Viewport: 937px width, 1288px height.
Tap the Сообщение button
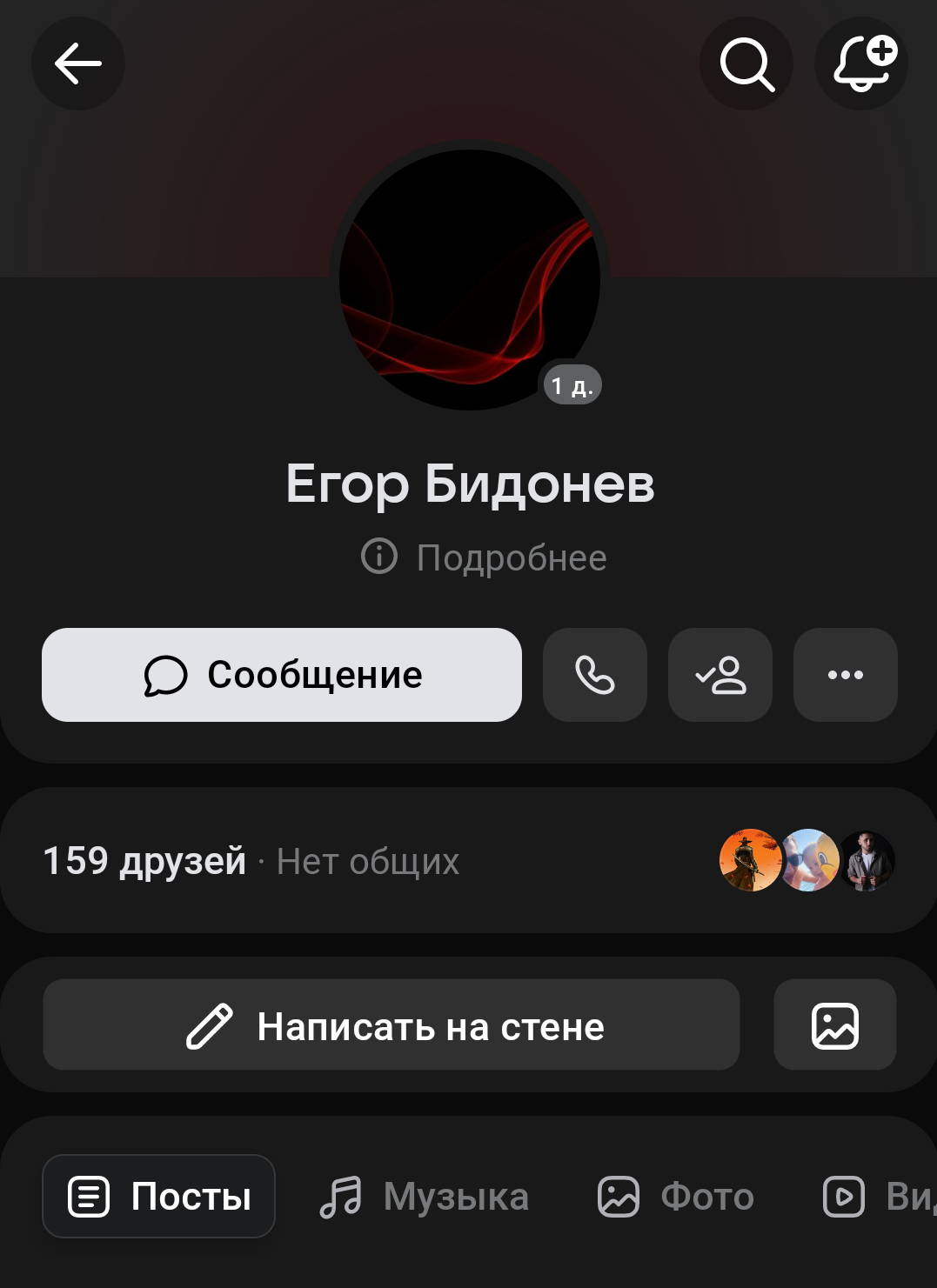pos(282,675)
